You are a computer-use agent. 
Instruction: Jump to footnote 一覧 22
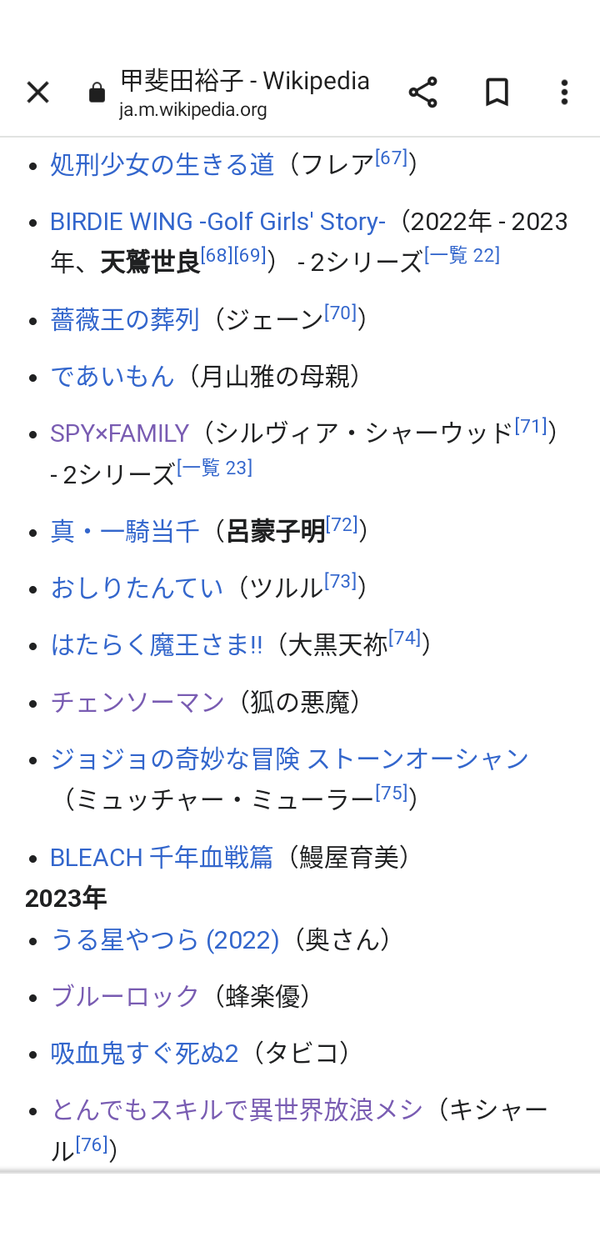click(462, 255)
